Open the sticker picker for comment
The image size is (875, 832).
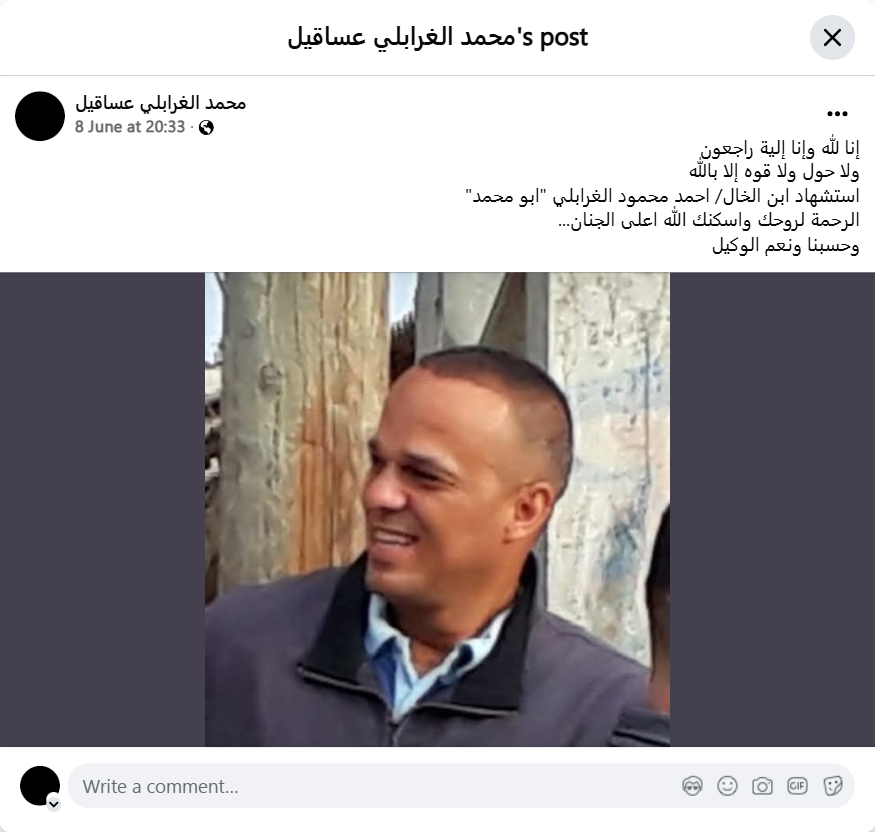coord(832,786)
